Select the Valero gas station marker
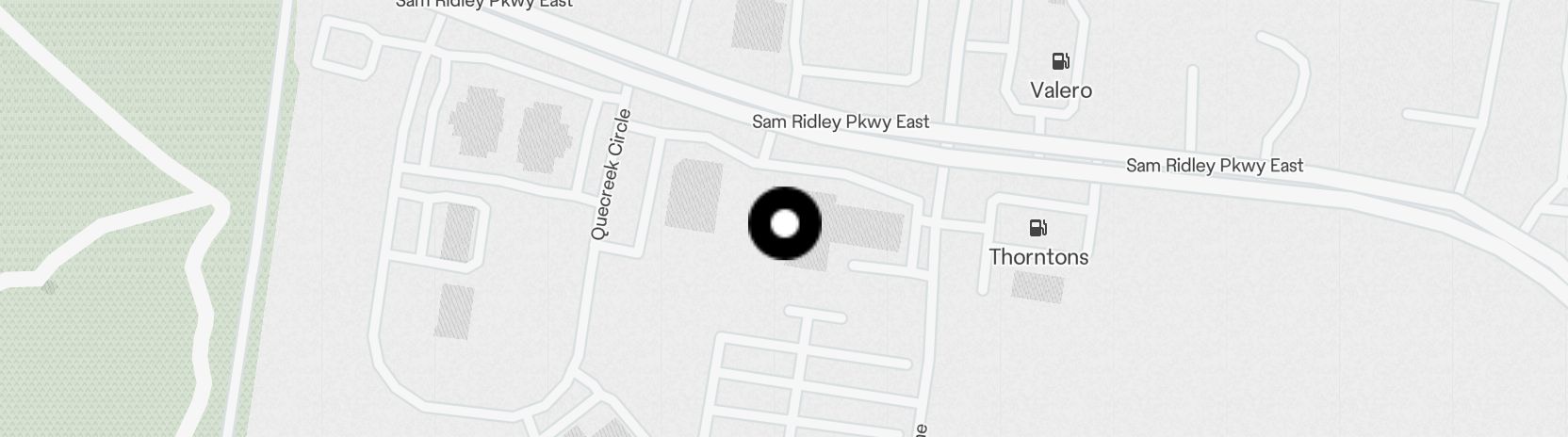The image size is (1568, 437). pos(1061,62)
